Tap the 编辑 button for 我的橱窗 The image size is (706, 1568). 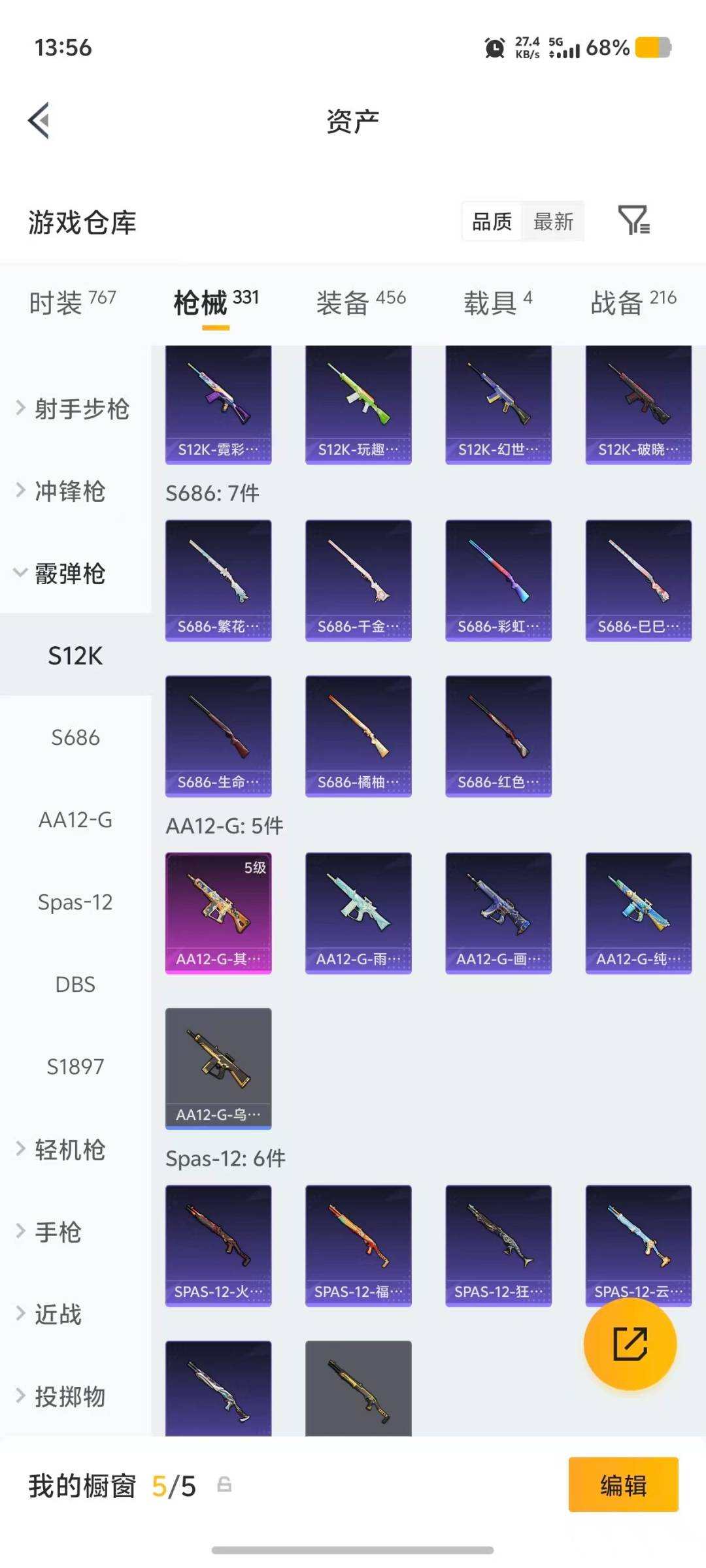coord(623,1485)
